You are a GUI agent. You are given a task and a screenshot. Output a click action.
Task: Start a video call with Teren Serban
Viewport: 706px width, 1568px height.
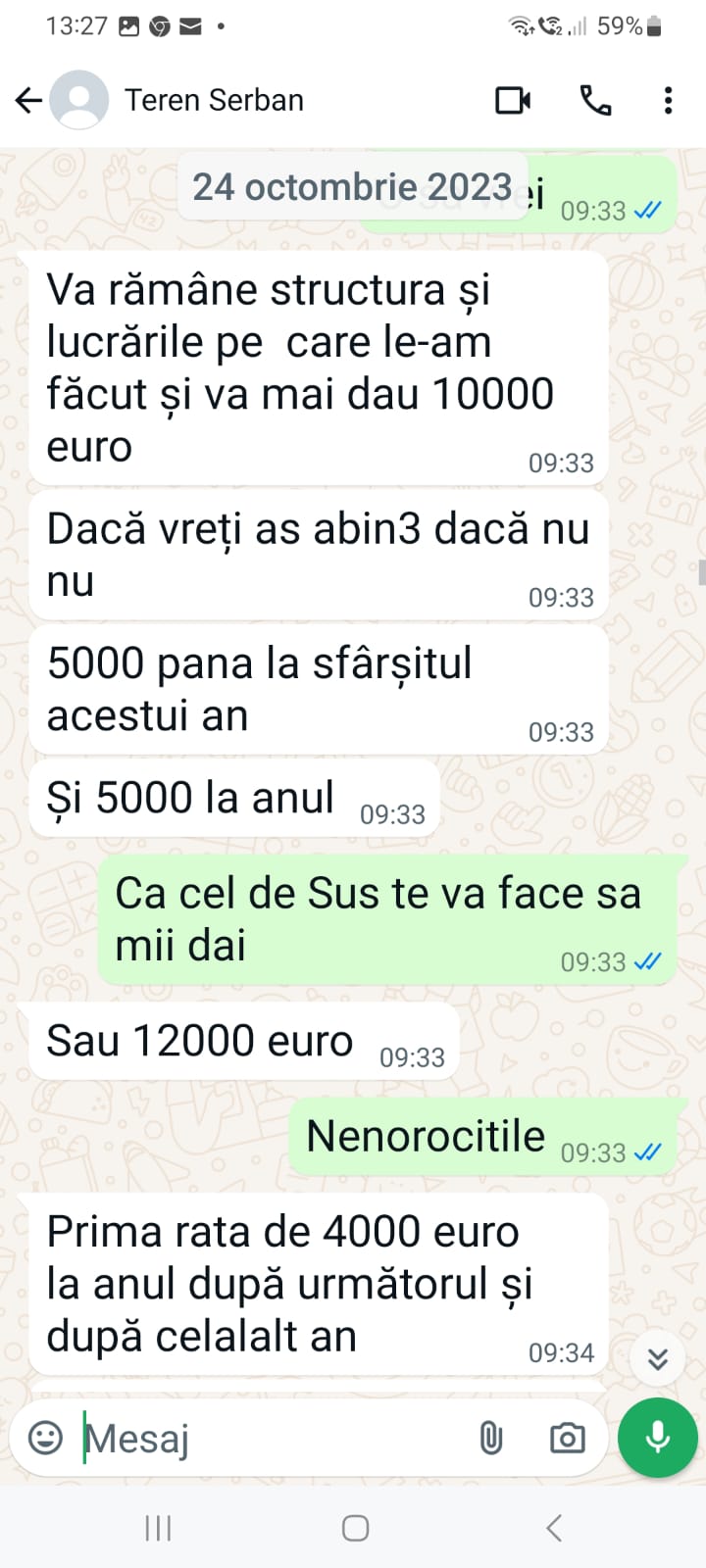click(513, 100)
